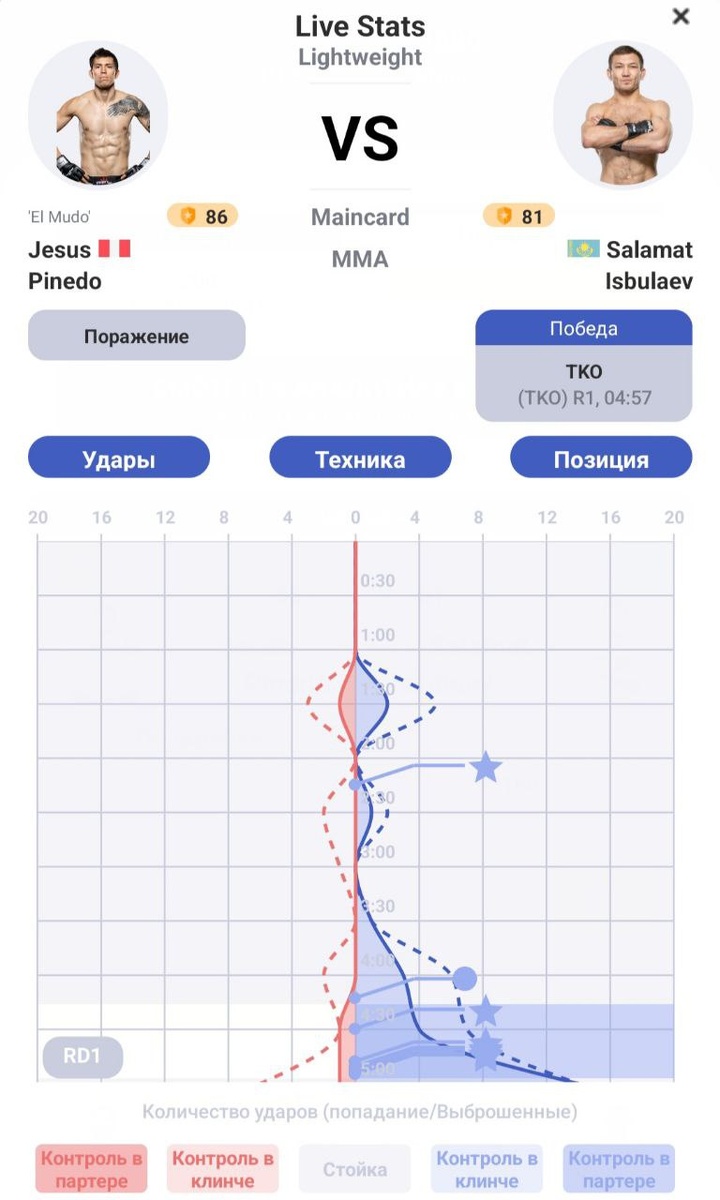Toggle blue Контроль в партере legend
Screen dimensions: 720x1200
point(619,1169)
